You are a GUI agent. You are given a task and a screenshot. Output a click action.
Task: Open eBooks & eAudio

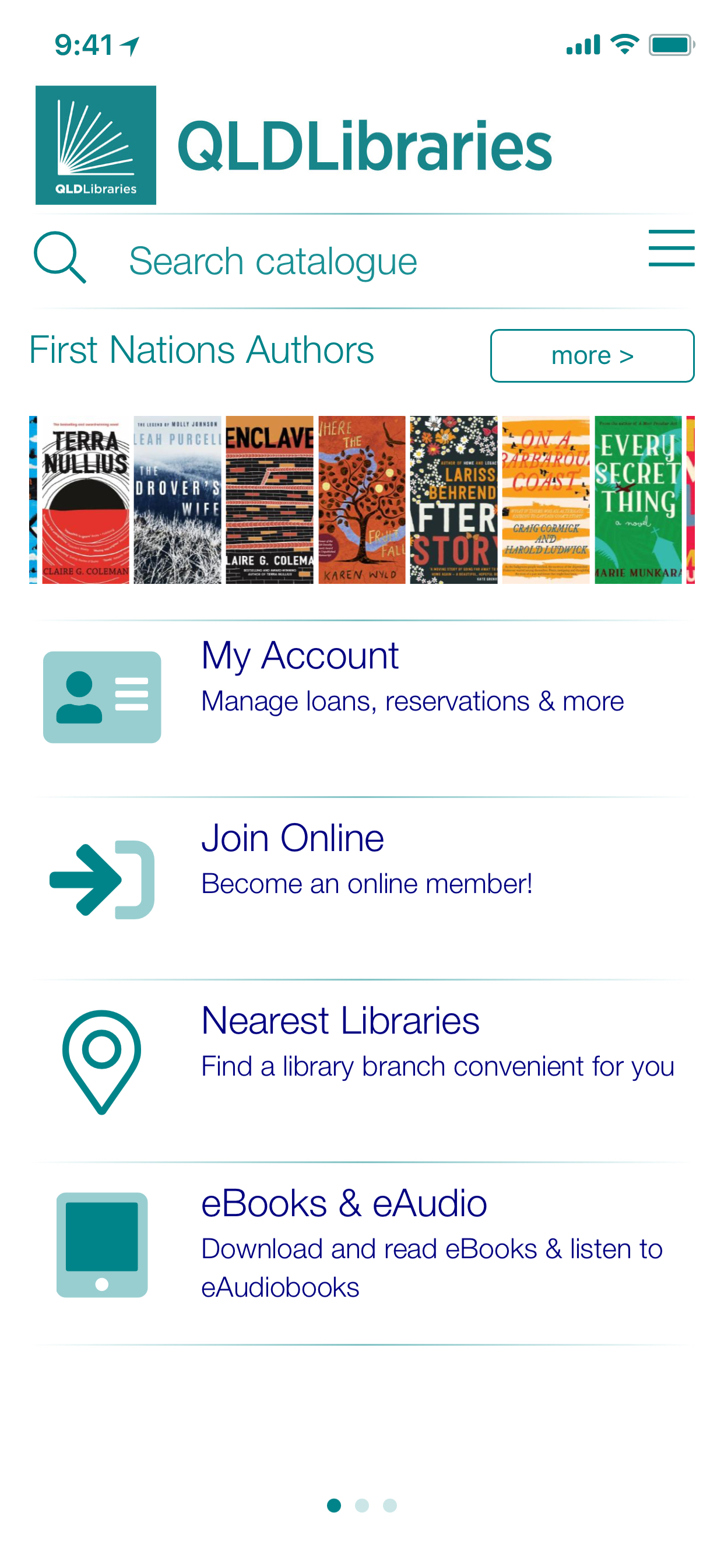coord(361,1243)
